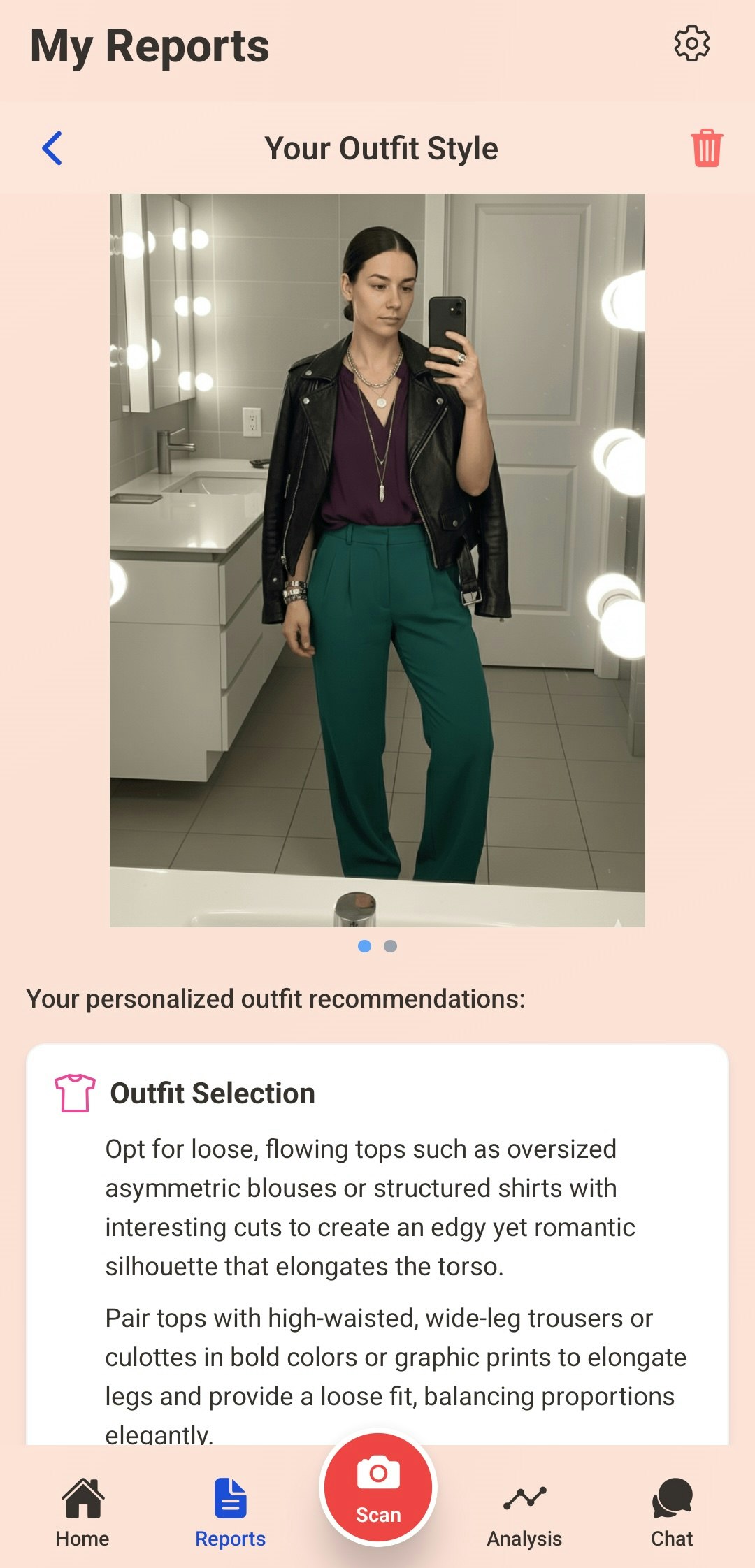Delete this report using the trash icon
Viewport: 755px width, 1568px height.
tap(707, 147)
